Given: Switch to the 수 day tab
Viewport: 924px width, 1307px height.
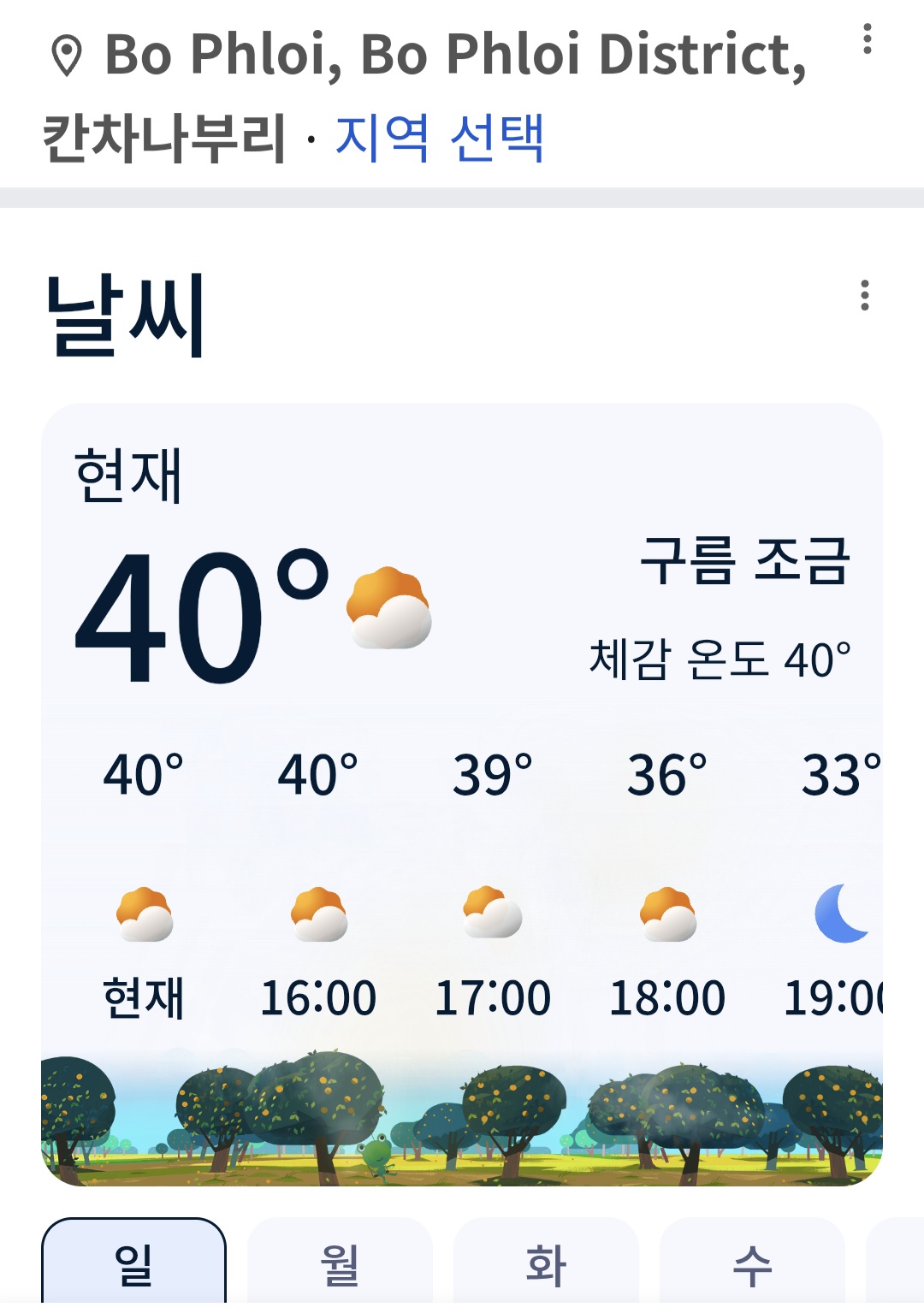Looking at the screenshot, I should 752,1264.
